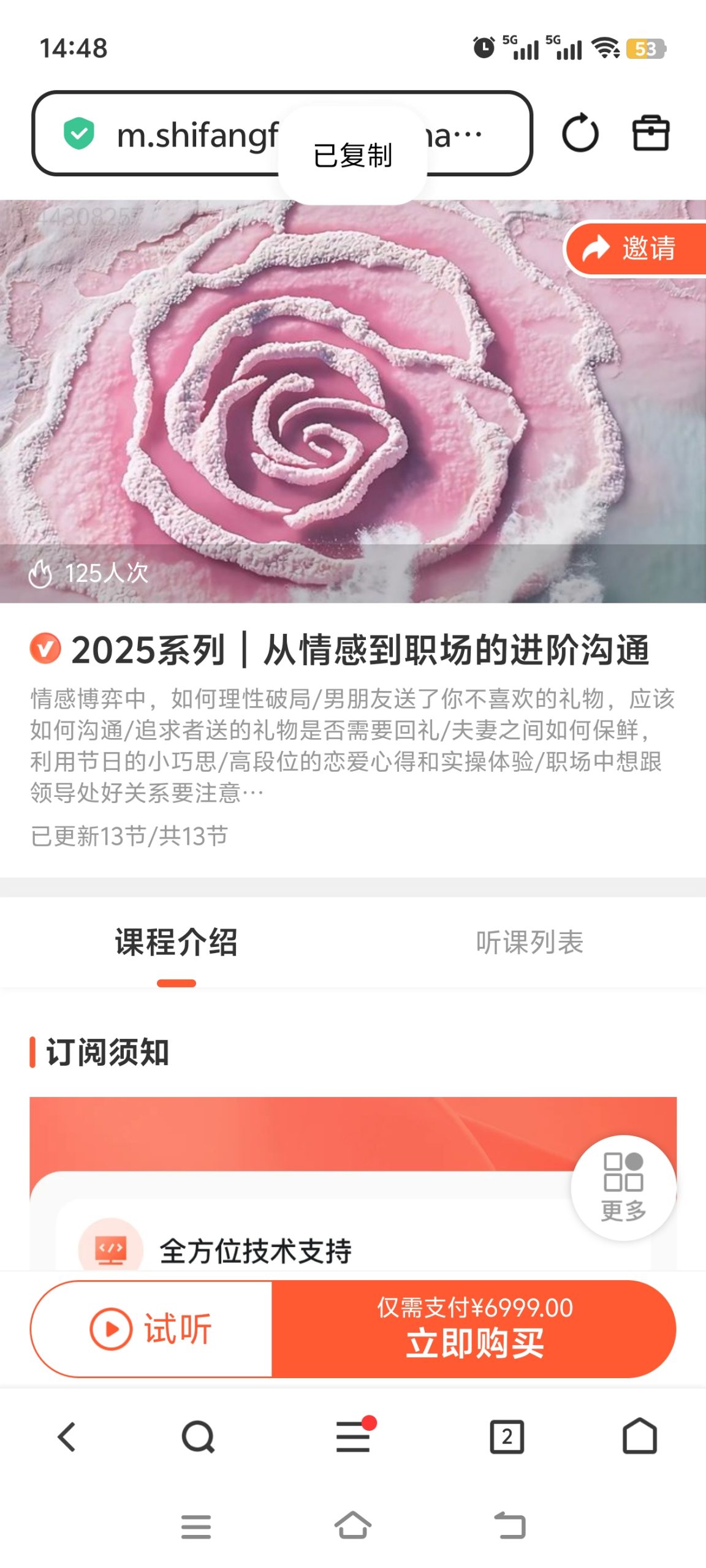Tap the 邀请 invite button

click(634, 248)
